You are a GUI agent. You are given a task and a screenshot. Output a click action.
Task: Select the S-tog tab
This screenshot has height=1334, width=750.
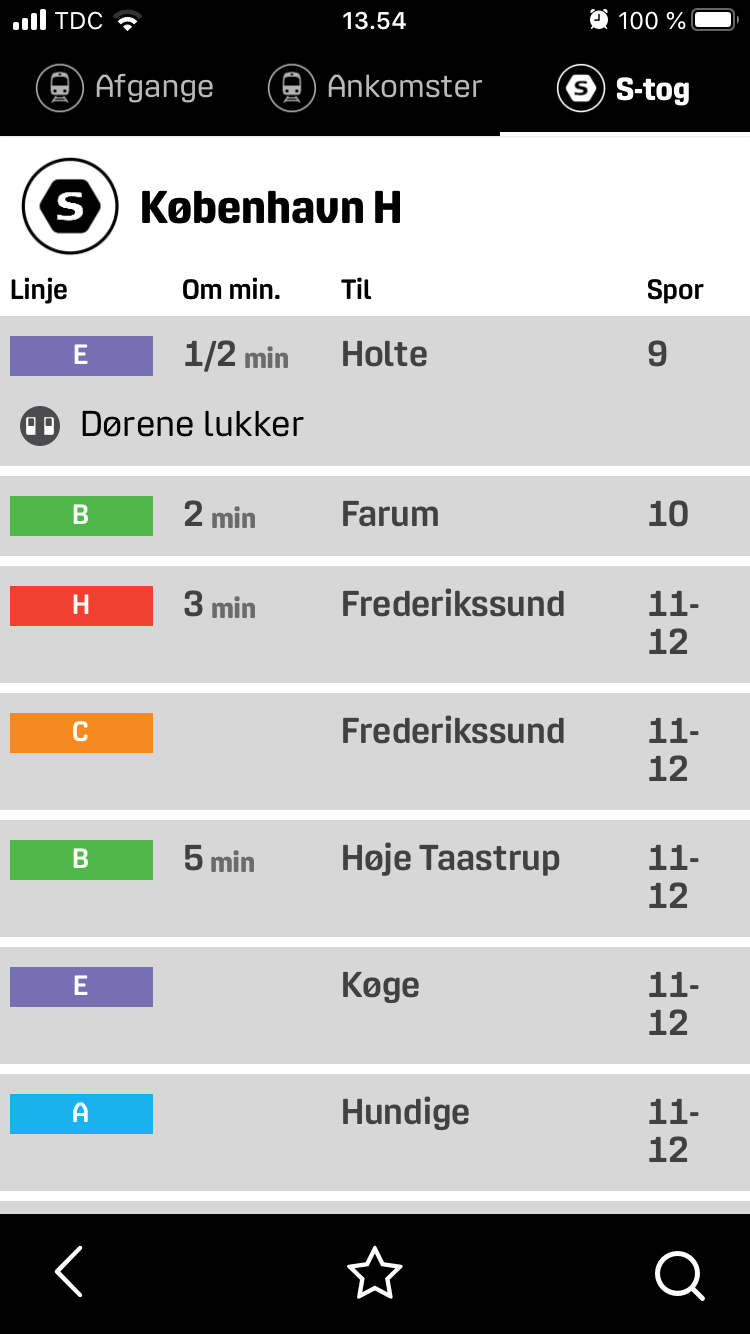pos(624,89)
